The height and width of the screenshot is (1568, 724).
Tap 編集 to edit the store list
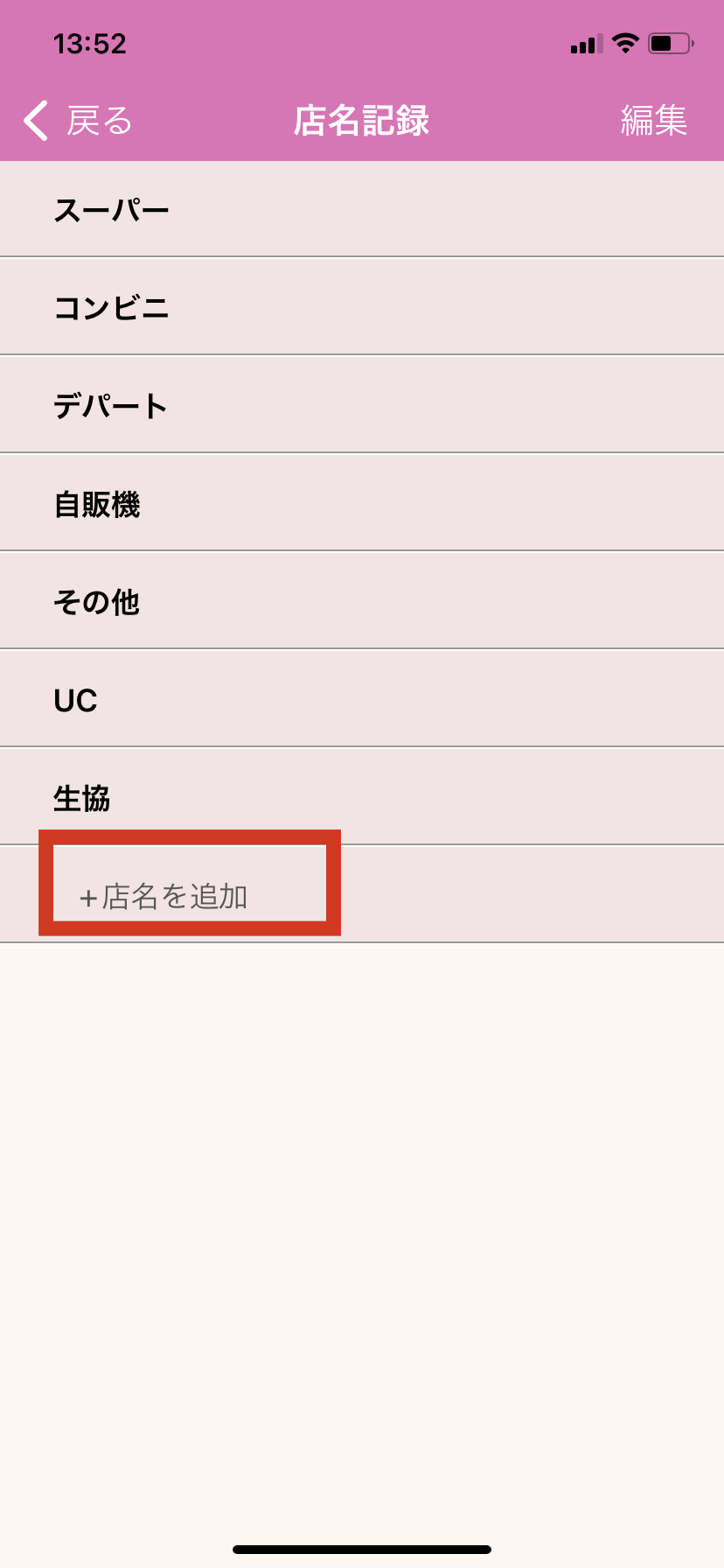[x=653, y=121]
